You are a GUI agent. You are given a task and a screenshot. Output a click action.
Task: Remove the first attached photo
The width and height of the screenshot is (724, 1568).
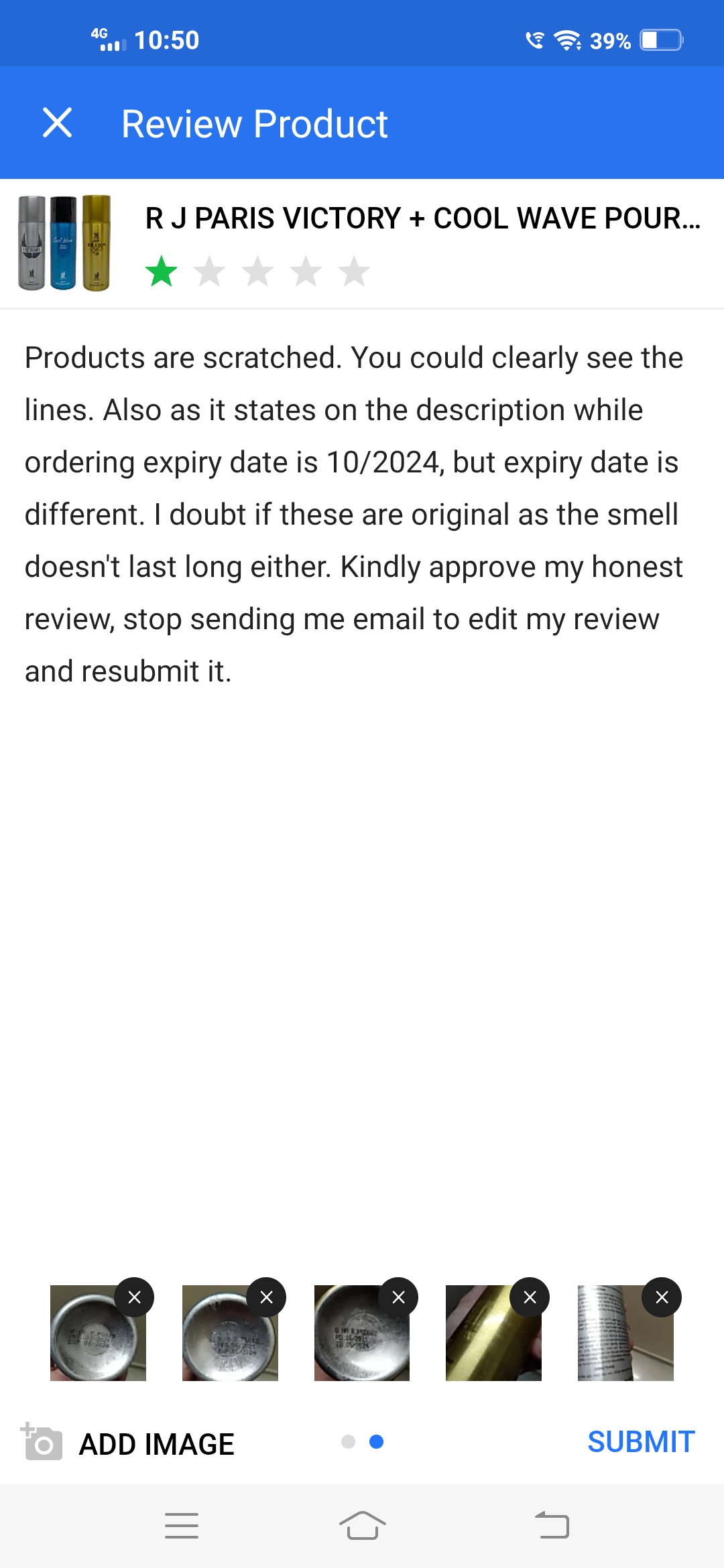pos(134,1298)
